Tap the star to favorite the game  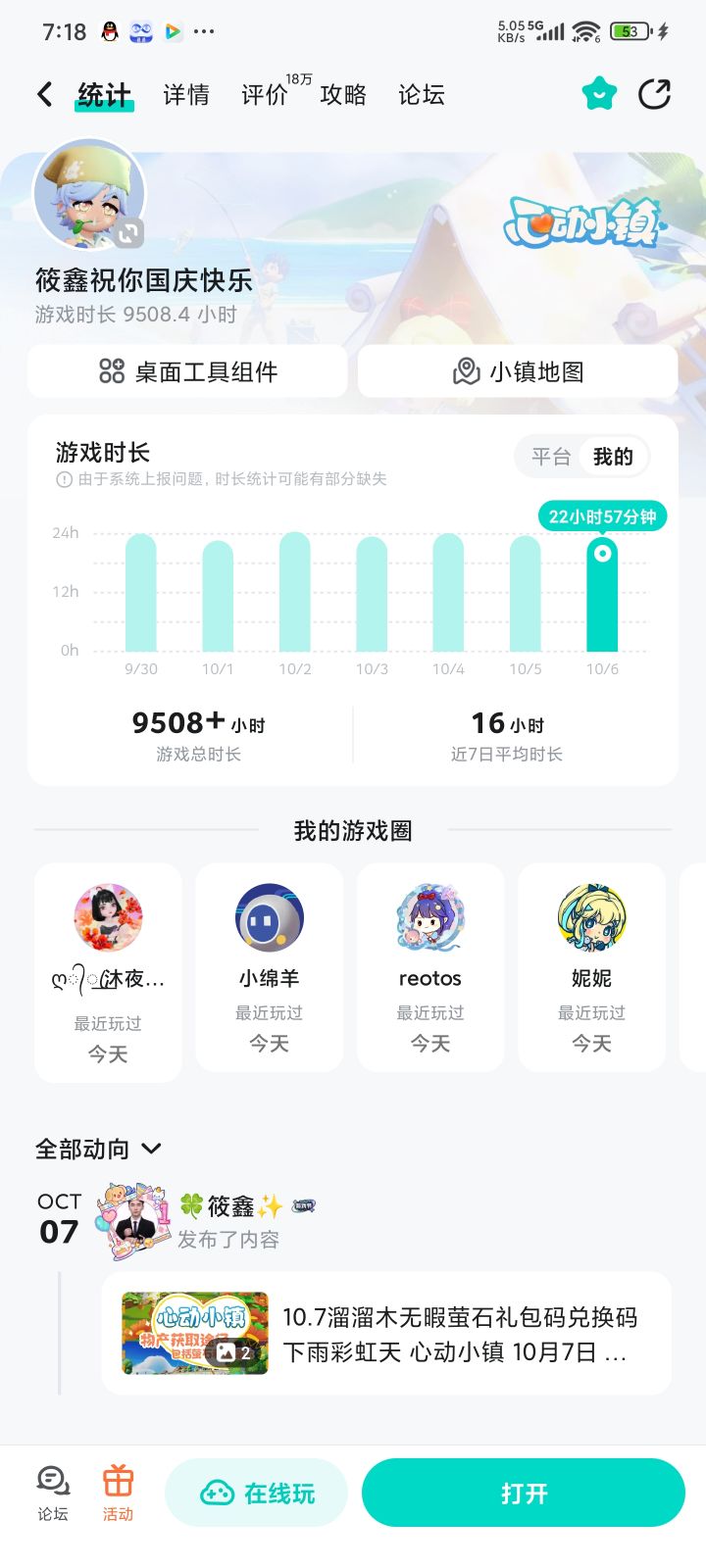click(597, 93)
